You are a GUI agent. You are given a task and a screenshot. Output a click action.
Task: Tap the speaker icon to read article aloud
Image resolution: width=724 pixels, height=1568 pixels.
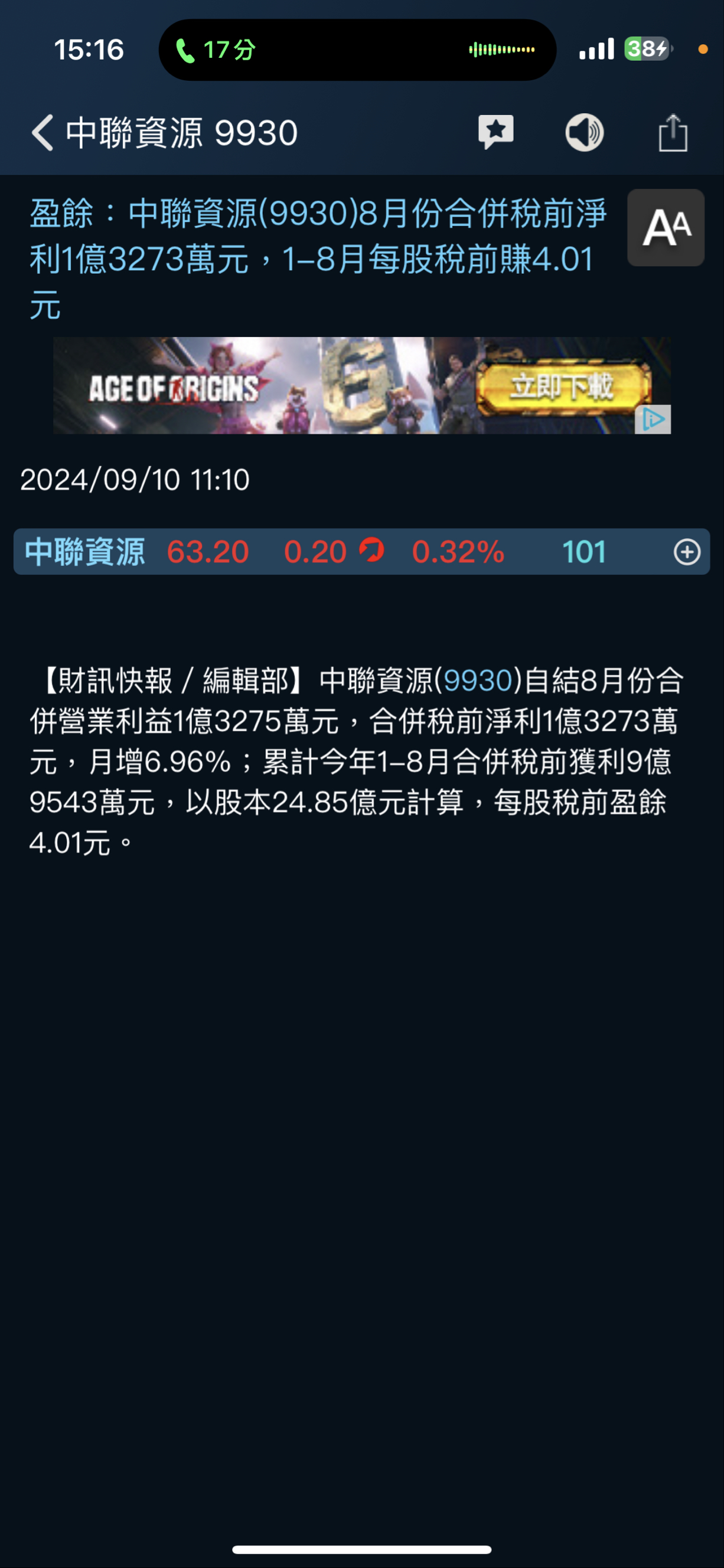[x=585, y=132]
